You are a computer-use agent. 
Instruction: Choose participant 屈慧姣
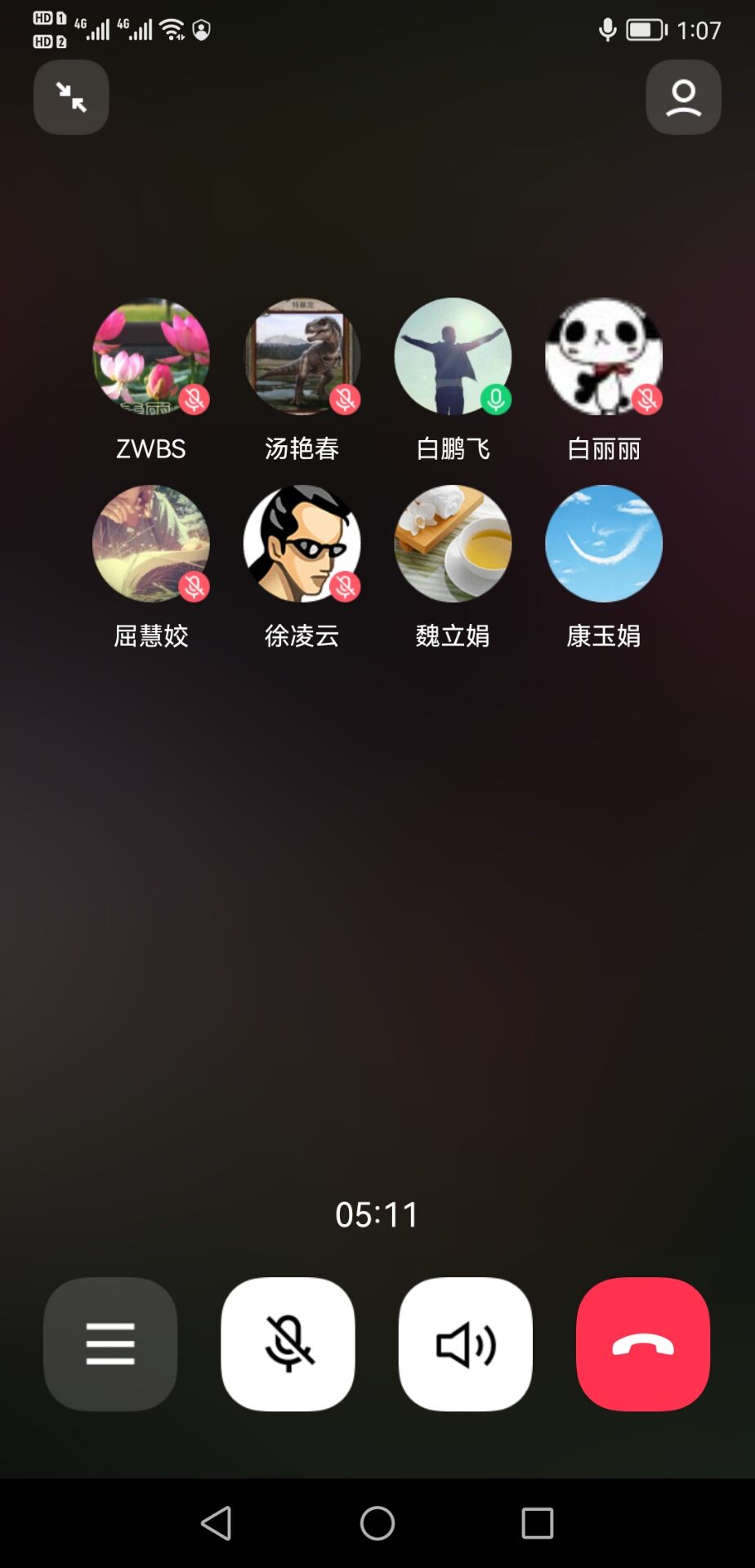click(x=151, y=544)
